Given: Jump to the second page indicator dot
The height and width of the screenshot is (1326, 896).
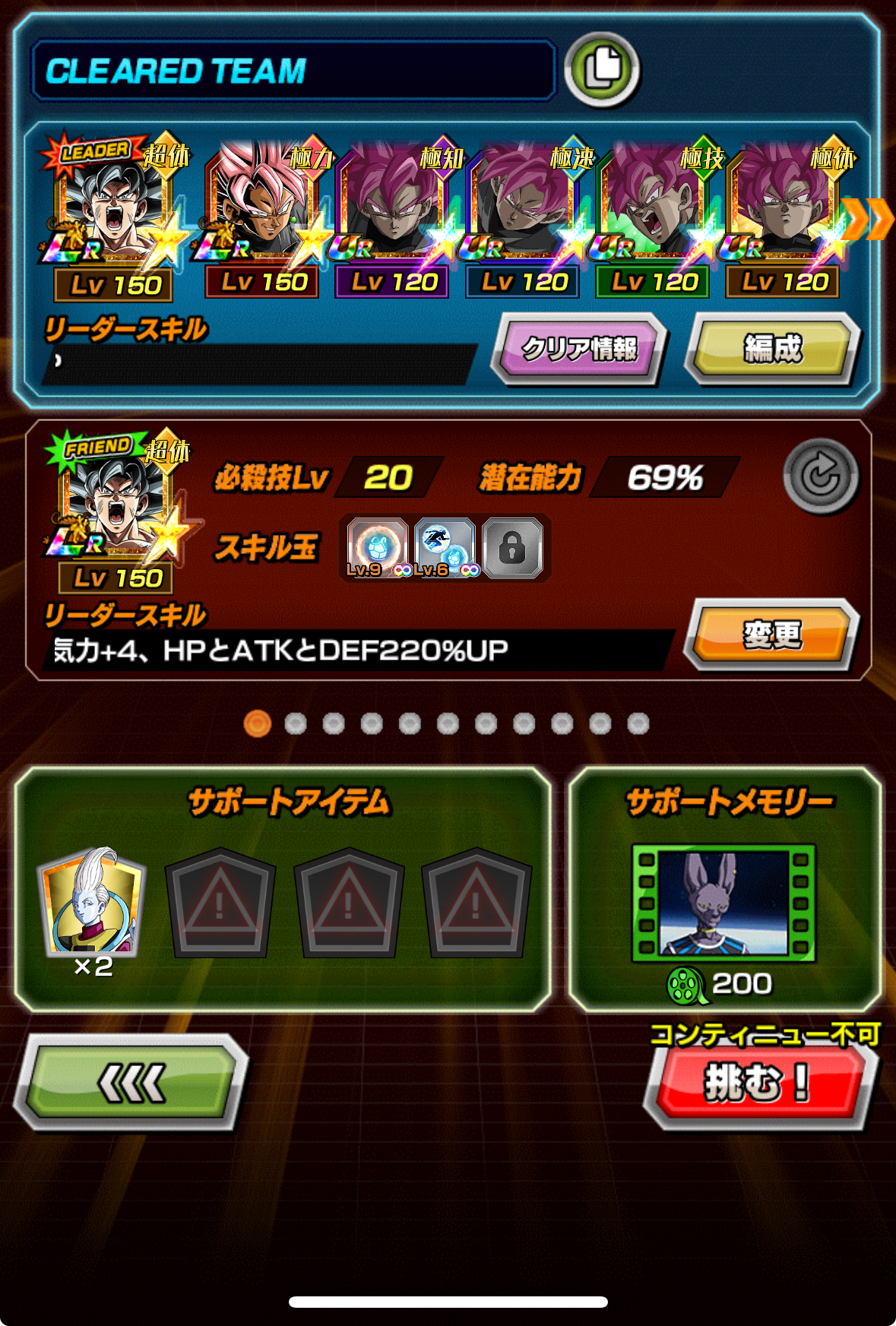Looking at the screenshot, I should 296,723.
